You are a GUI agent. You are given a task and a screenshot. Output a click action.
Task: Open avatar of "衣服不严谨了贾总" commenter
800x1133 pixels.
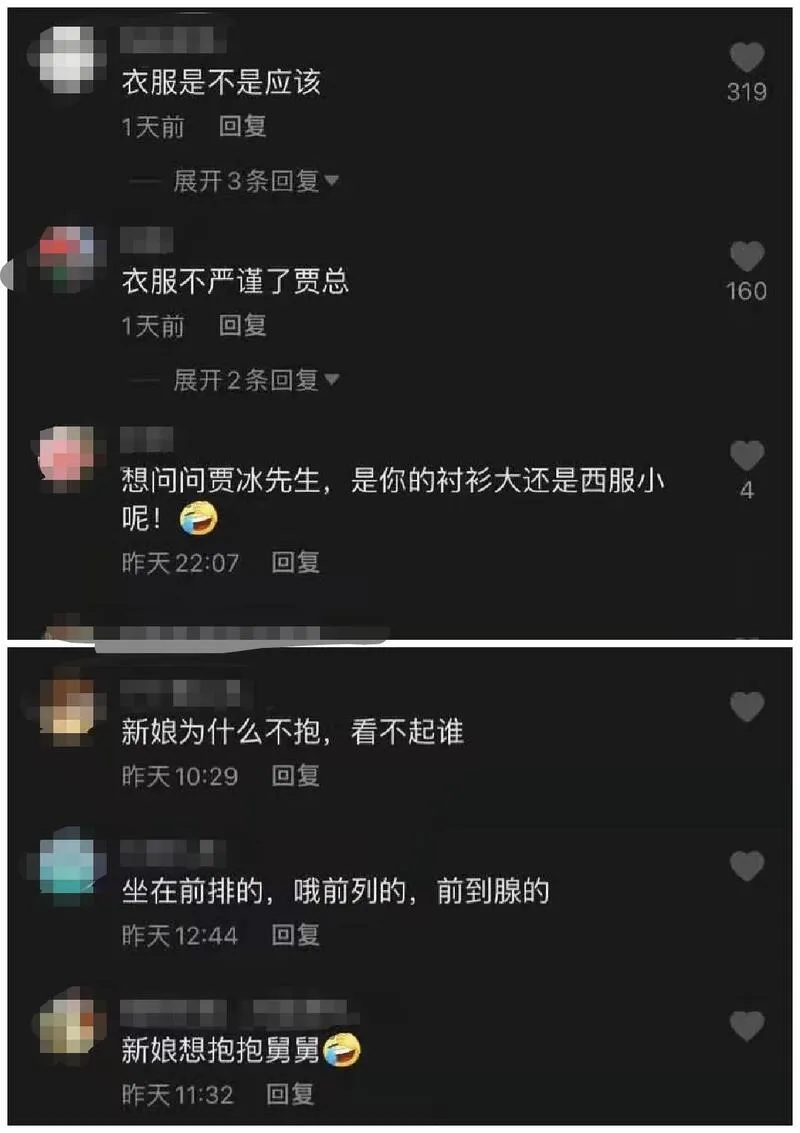coord(67,259)
